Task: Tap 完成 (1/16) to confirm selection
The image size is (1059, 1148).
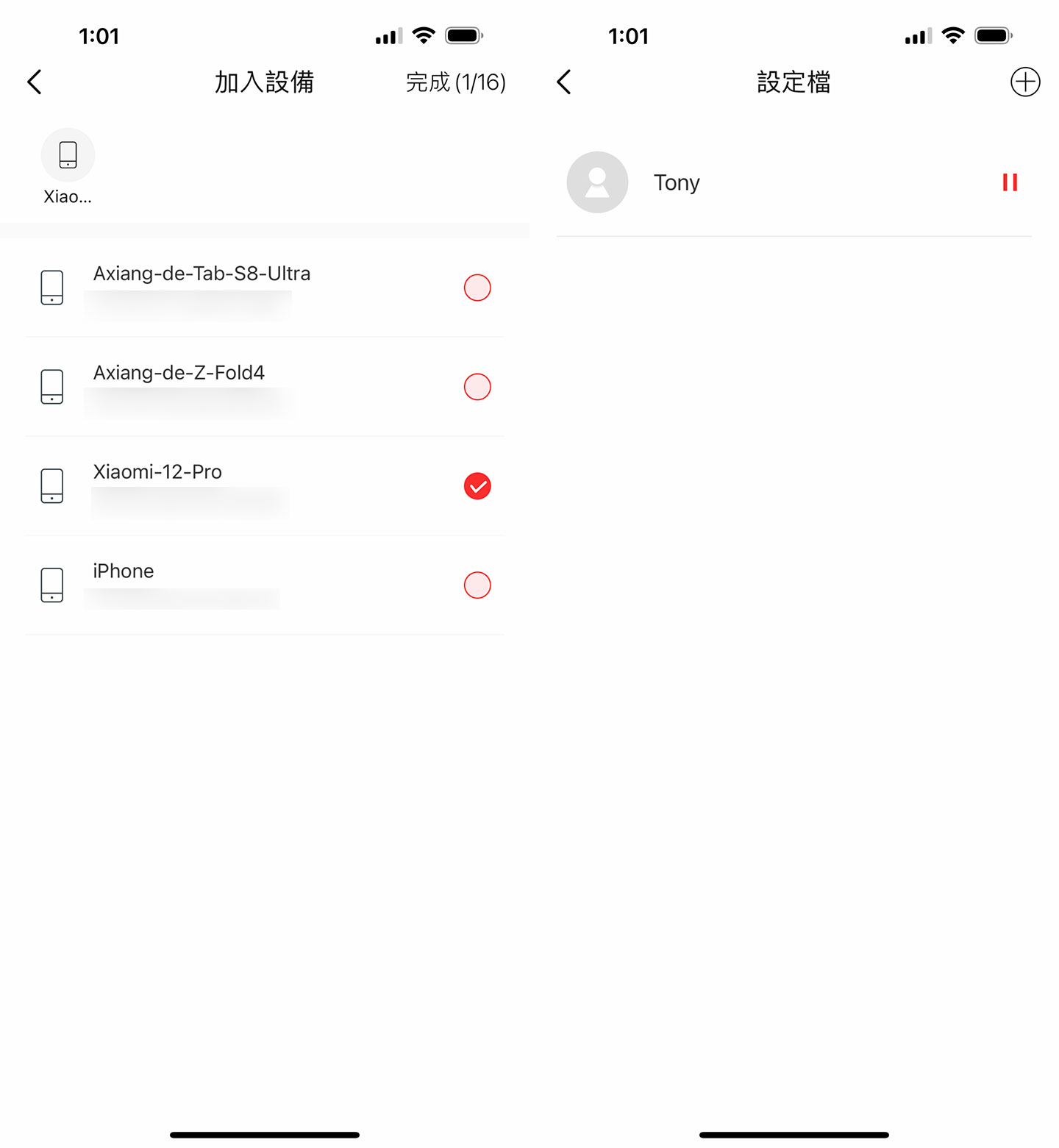Action: point(455,82)
